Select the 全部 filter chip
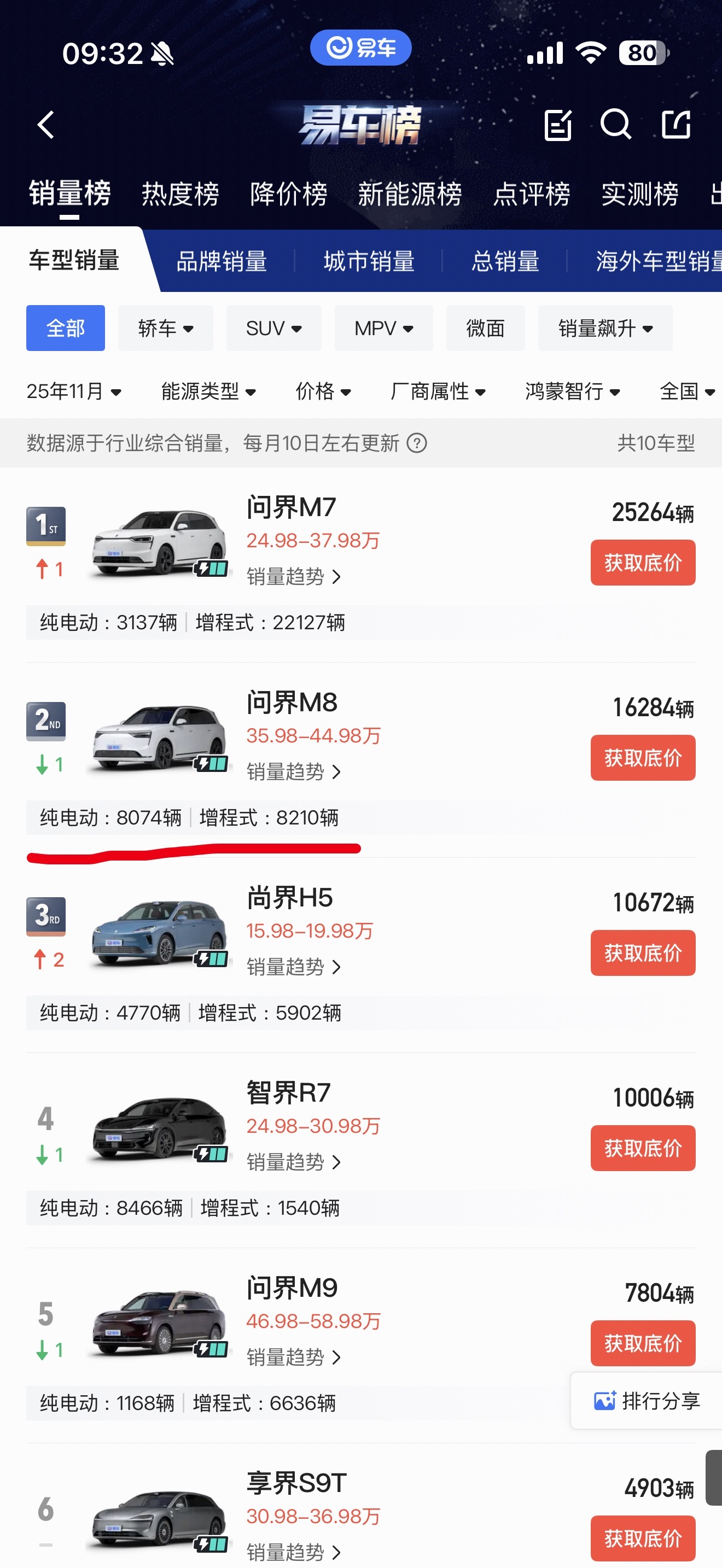This screenshot has width=722, height=1568. [65, 327]
